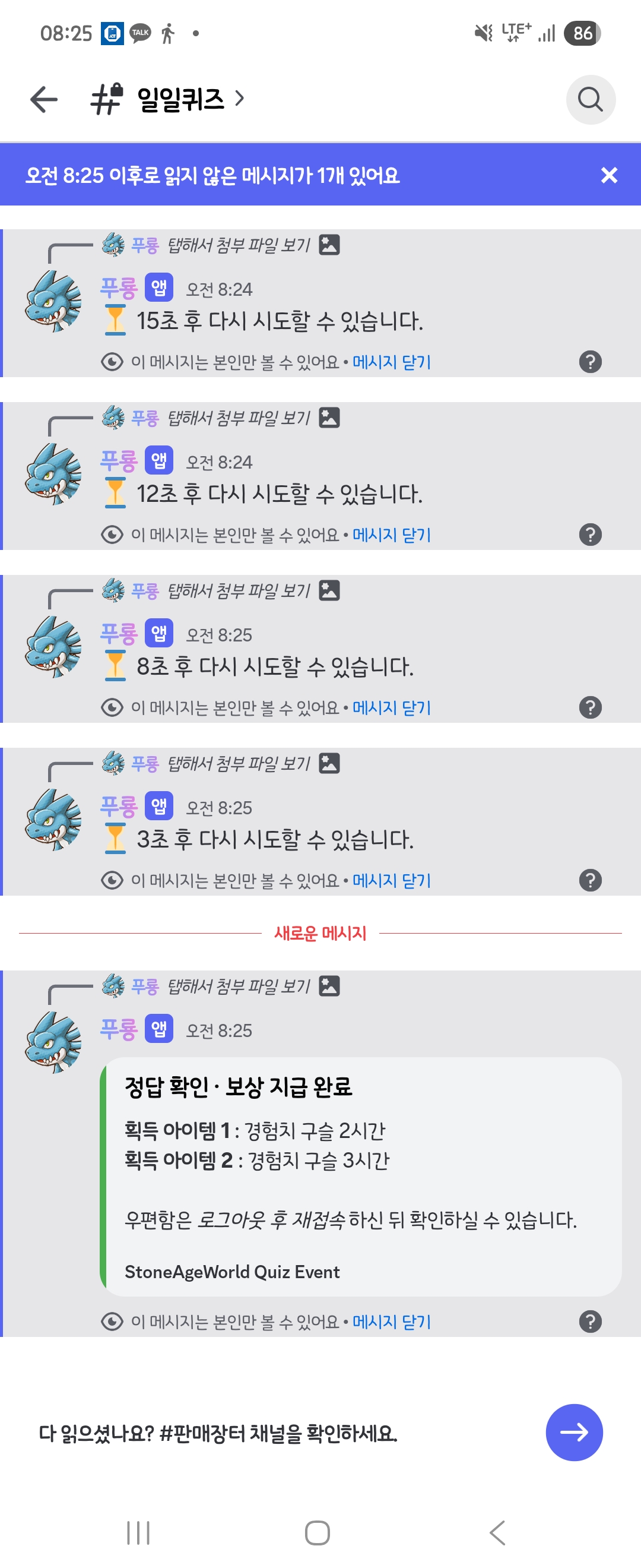641x1568 pixels.
Task: View the attachment above the 12초 message
Action: [239, 418]
